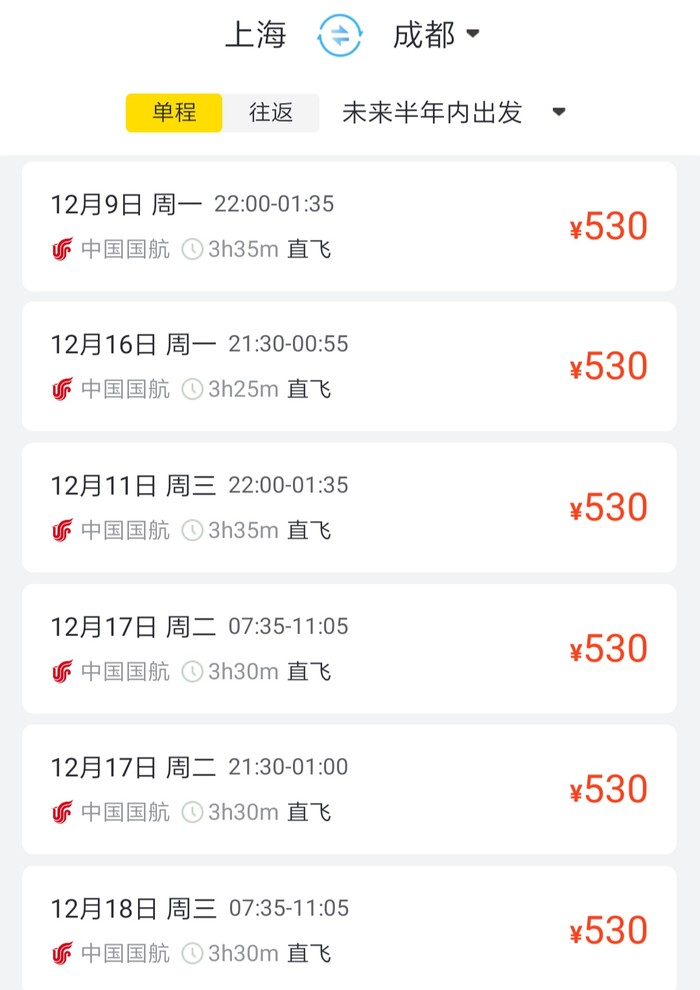Switch to the 往返 round-trip tab
The image size is (700, 990).
271,113
